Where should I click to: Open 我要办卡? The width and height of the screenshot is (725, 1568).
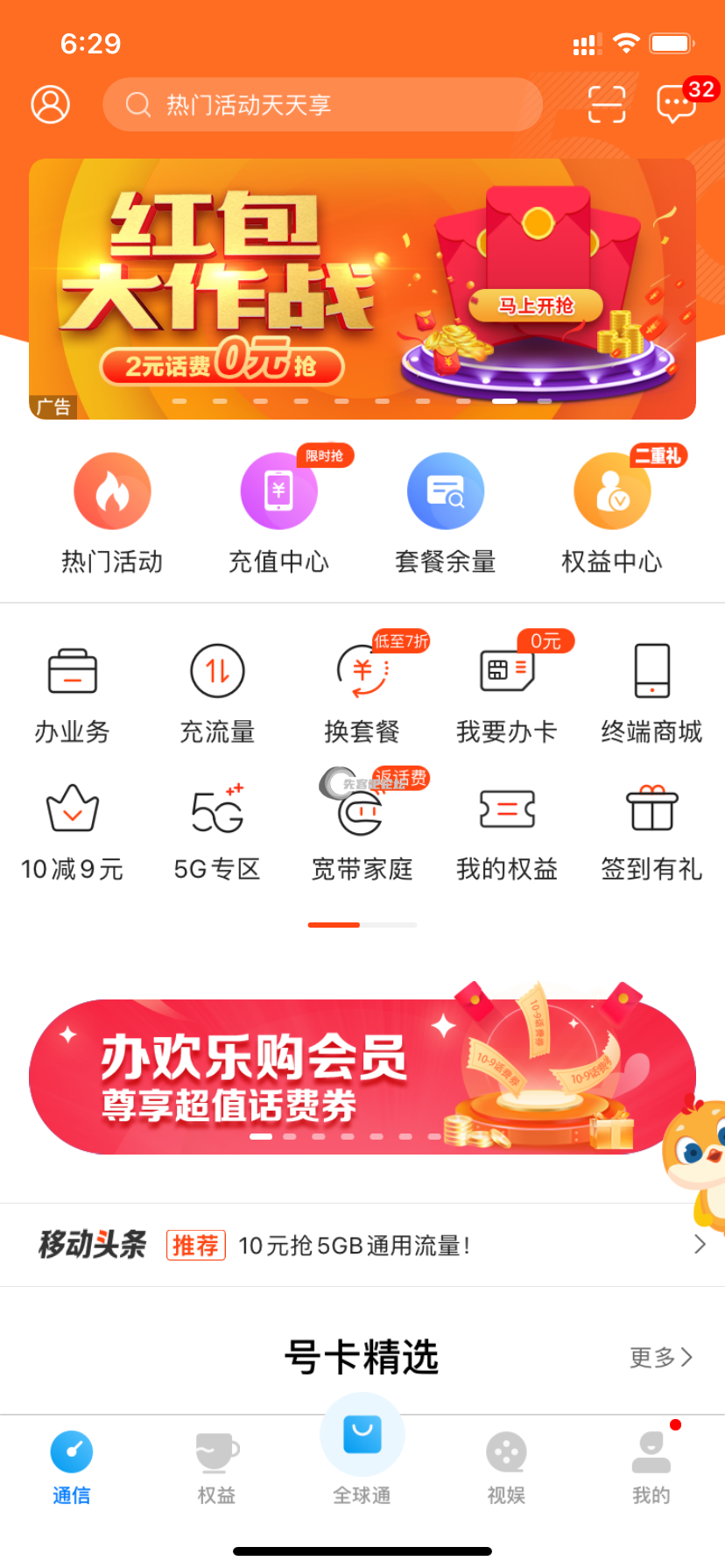pyautogui.click(x=507, y=692)
